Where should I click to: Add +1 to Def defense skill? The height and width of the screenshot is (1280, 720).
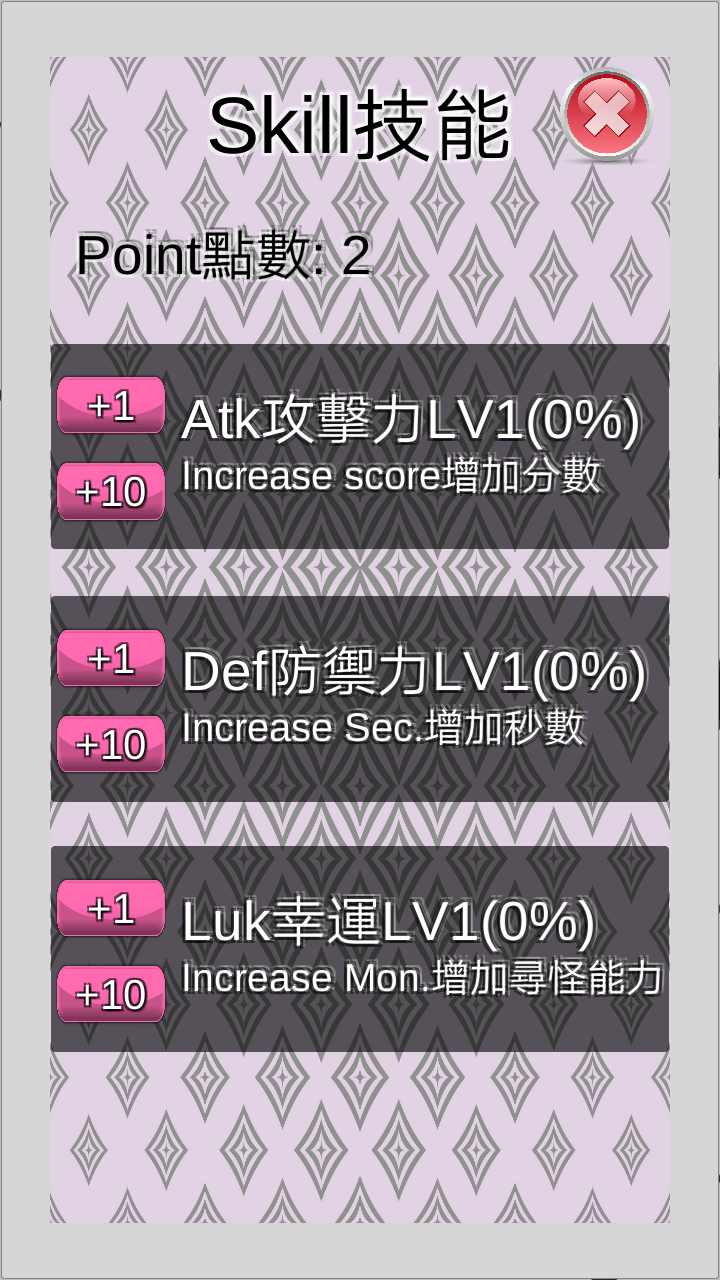coord(110,658)
